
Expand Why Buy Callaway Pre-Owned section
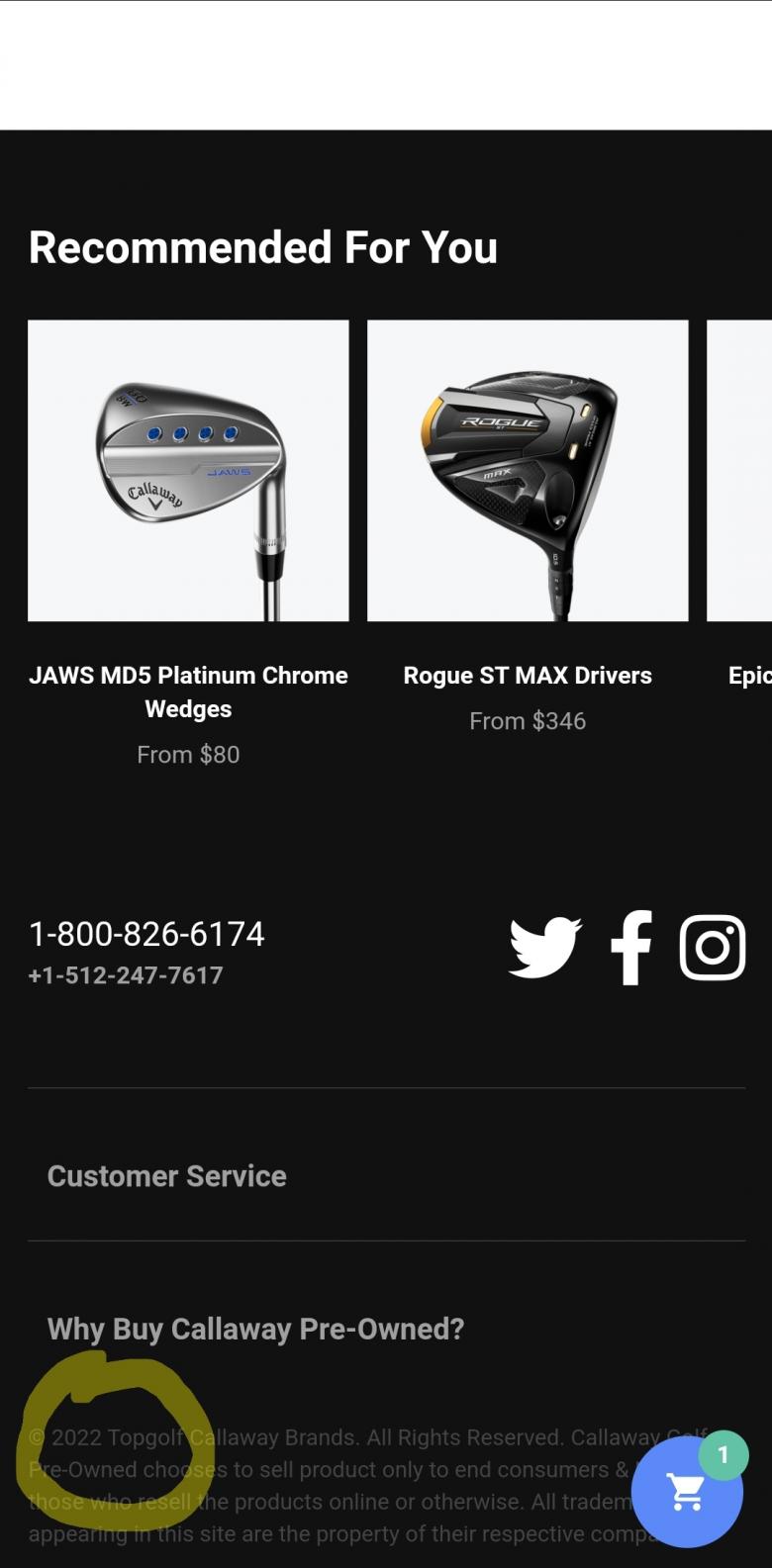pos(255,1329)
